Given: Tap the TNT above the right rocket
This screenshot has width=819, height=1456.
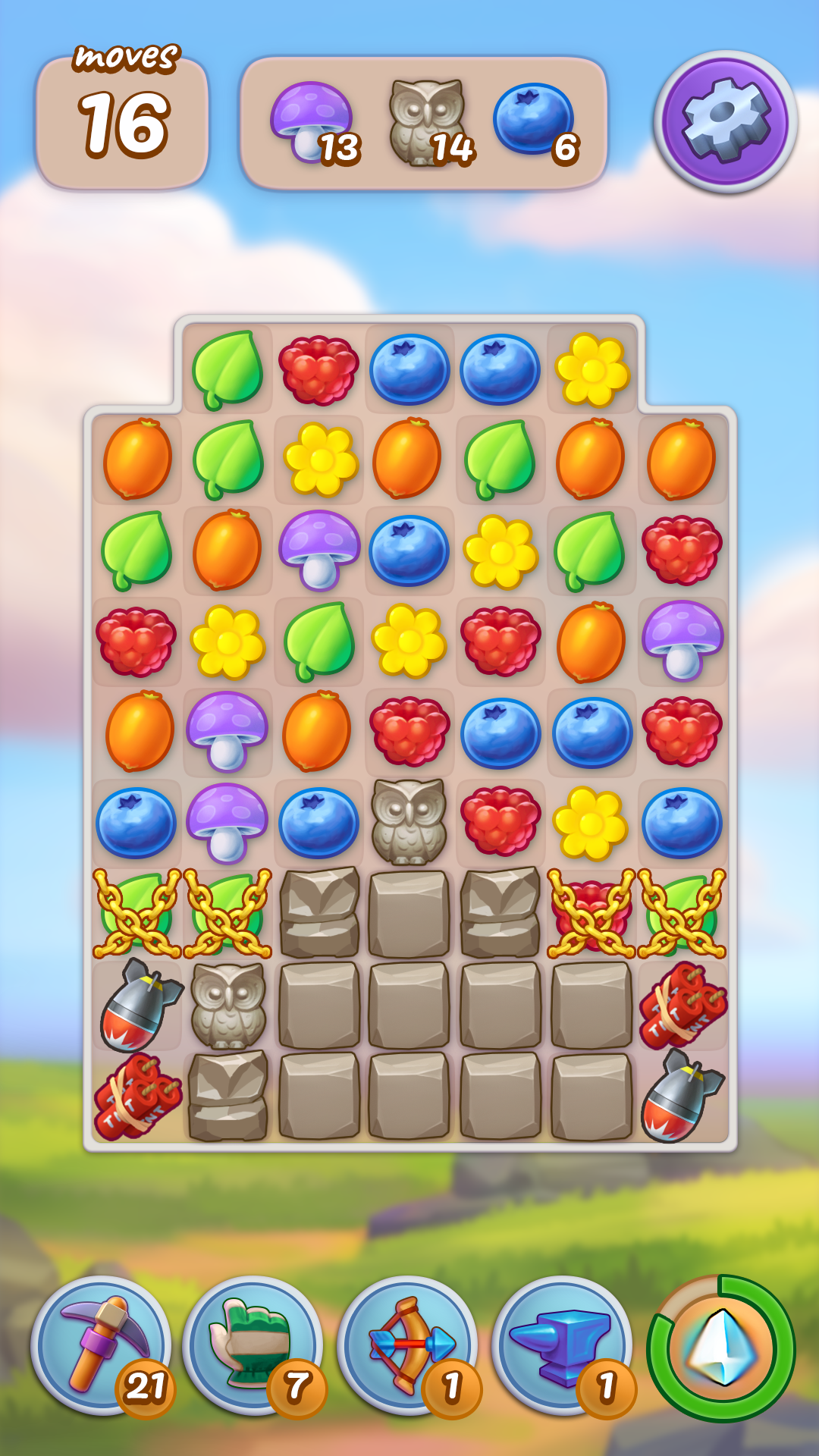Looking at the screenshot, I should tap(682, 1005).
